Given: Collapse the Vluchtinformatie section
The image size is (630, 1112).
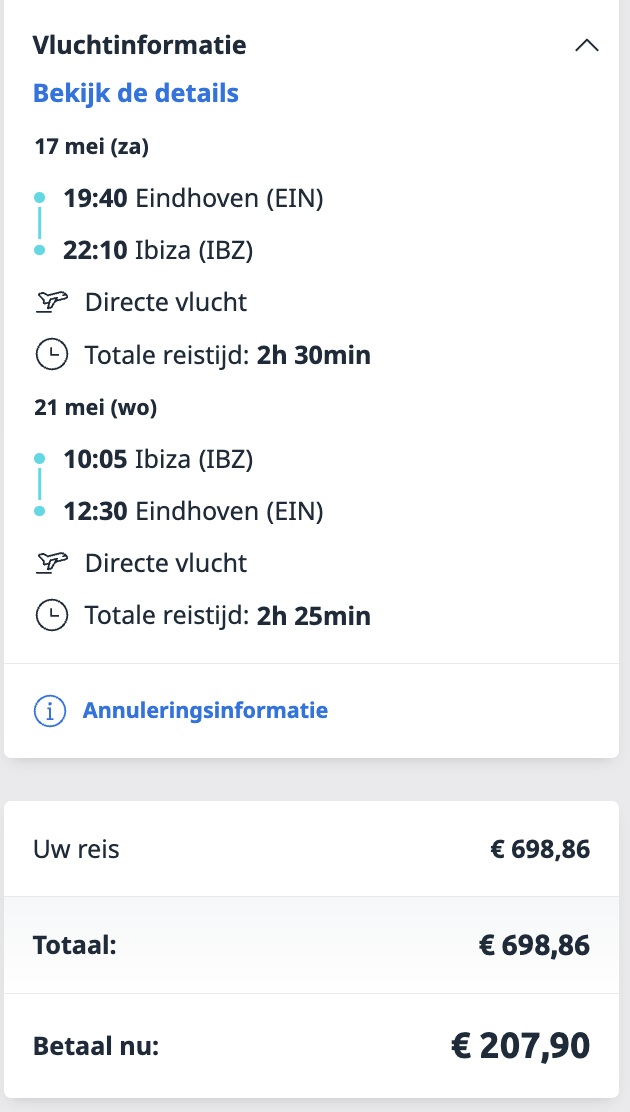Looking at the screenshot, I should coord(586,46).
